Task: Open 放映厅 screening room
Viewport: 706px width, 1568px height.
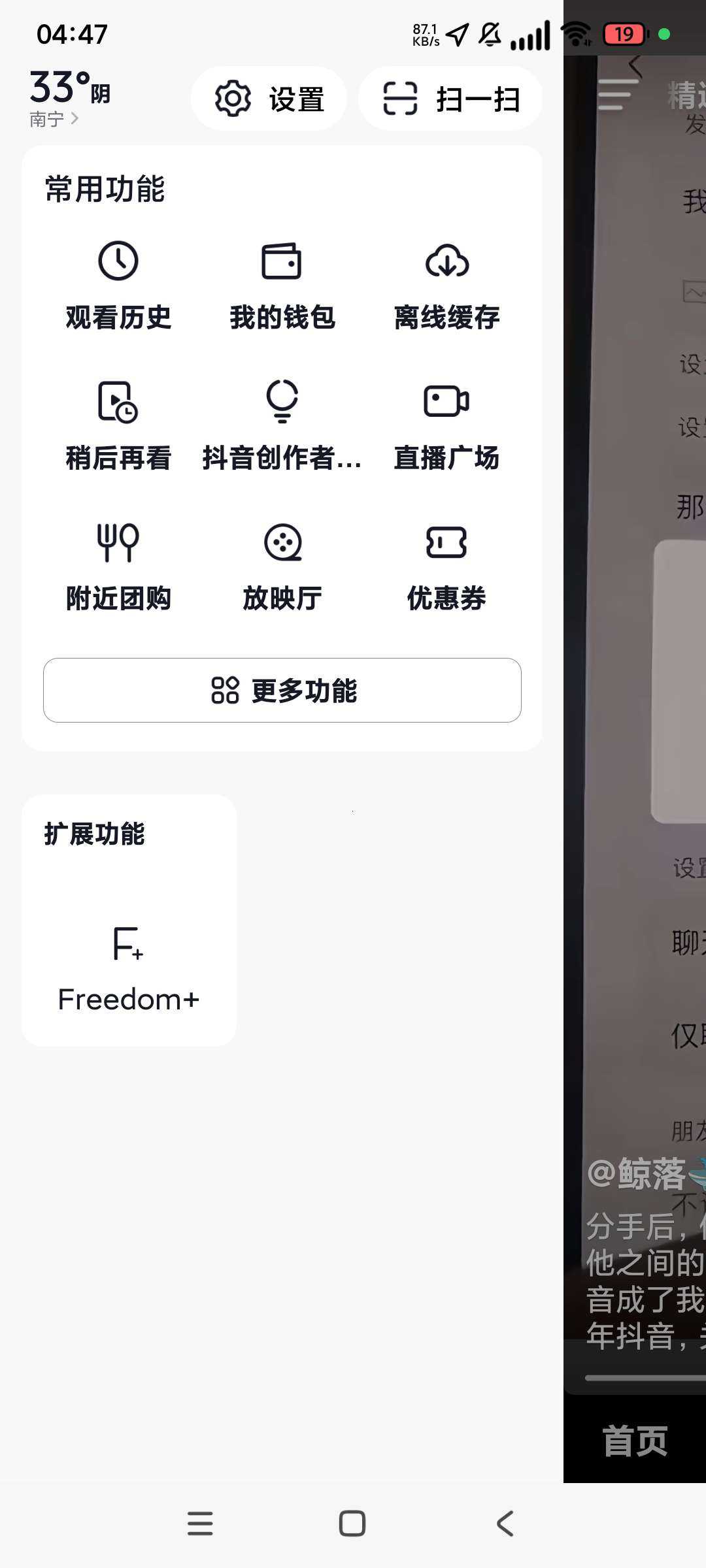Action: (282, 566)
